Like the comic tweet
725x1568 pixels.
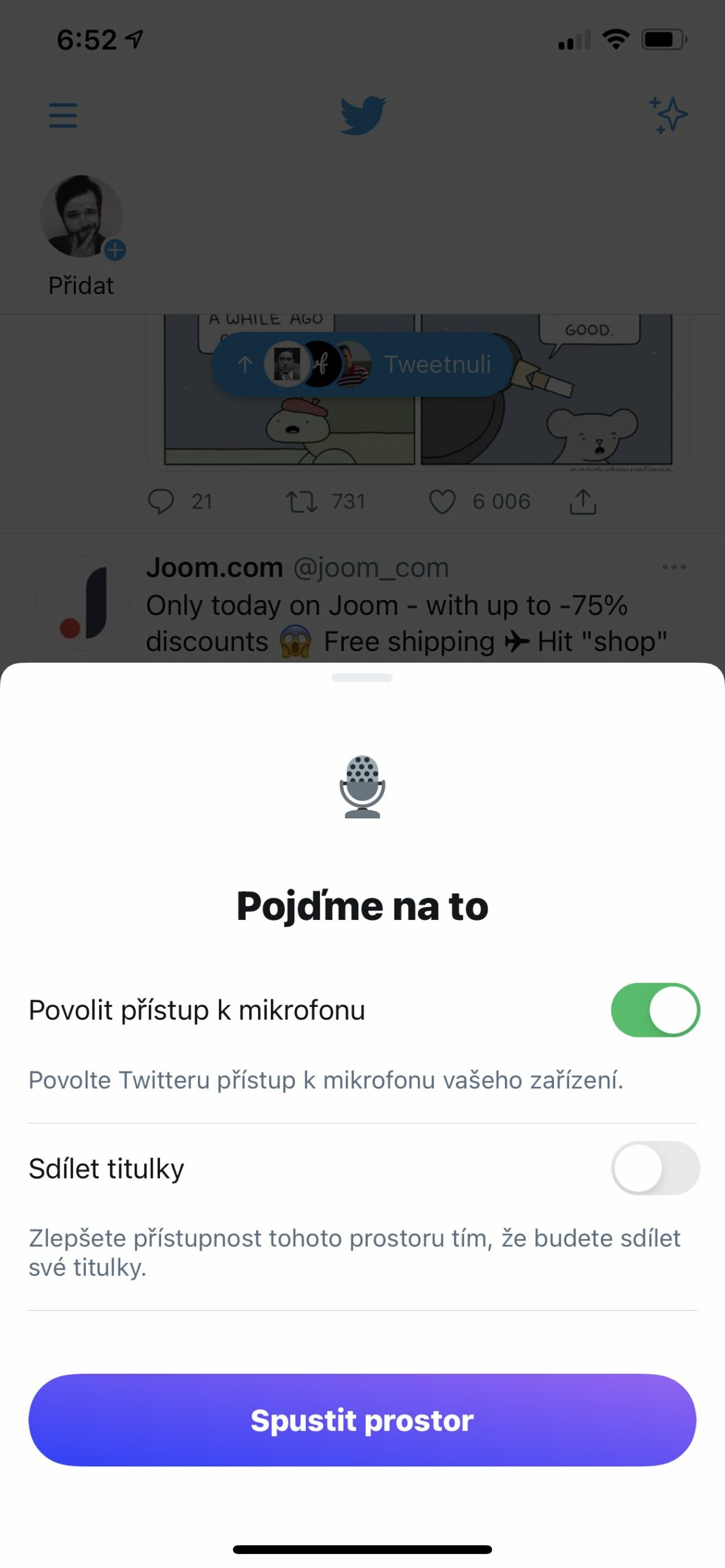[442, 501]
